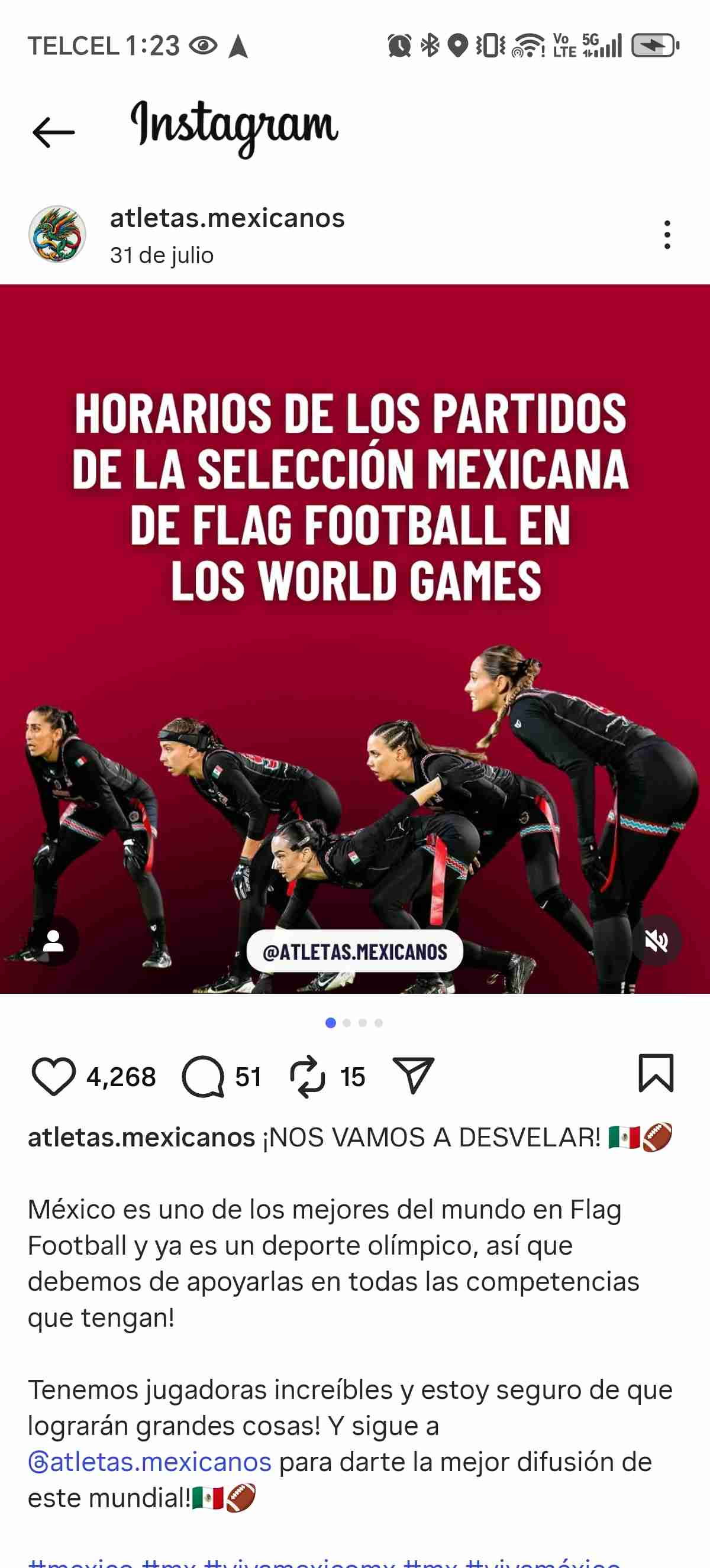Save the post with the bookmark icon
This screenshot has width=710, height=1568.
tap(655, 1073)
